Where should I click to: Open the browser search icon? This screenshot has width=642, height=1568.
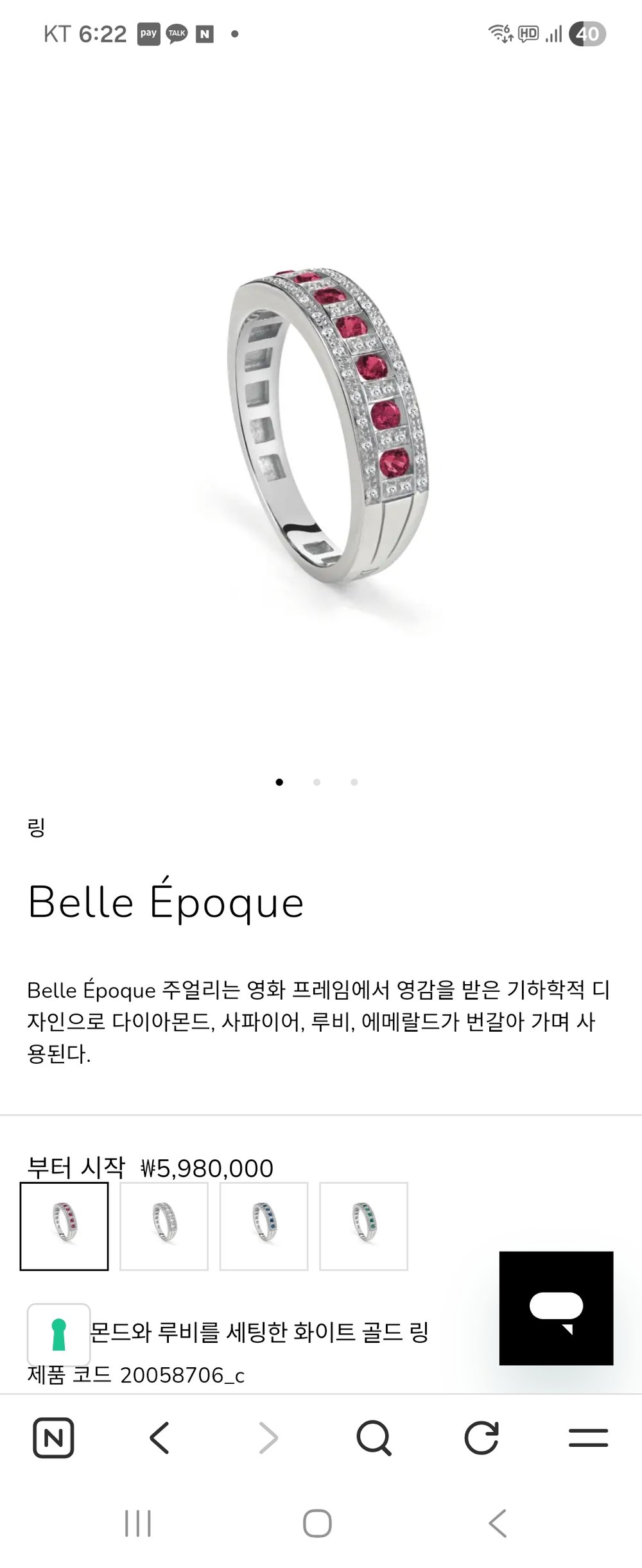click(374, 1438)
